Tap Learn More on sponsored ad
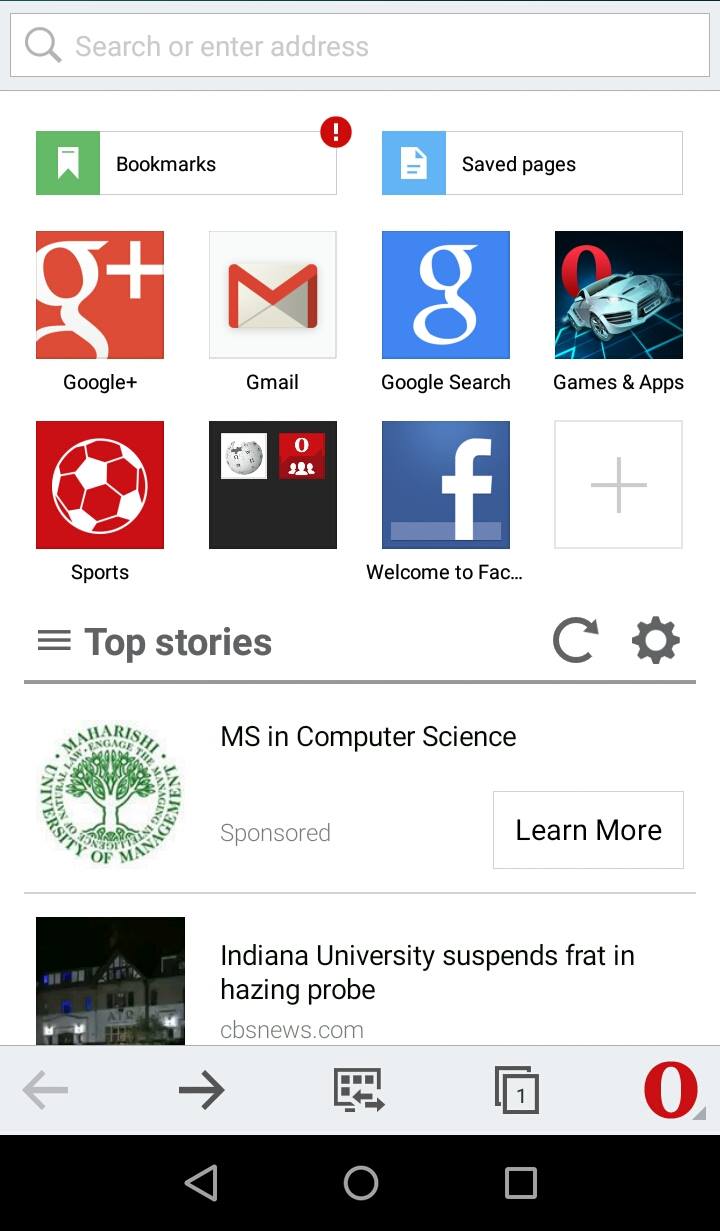The width and height of the screenshot is (720, 1231). (588, 830)
